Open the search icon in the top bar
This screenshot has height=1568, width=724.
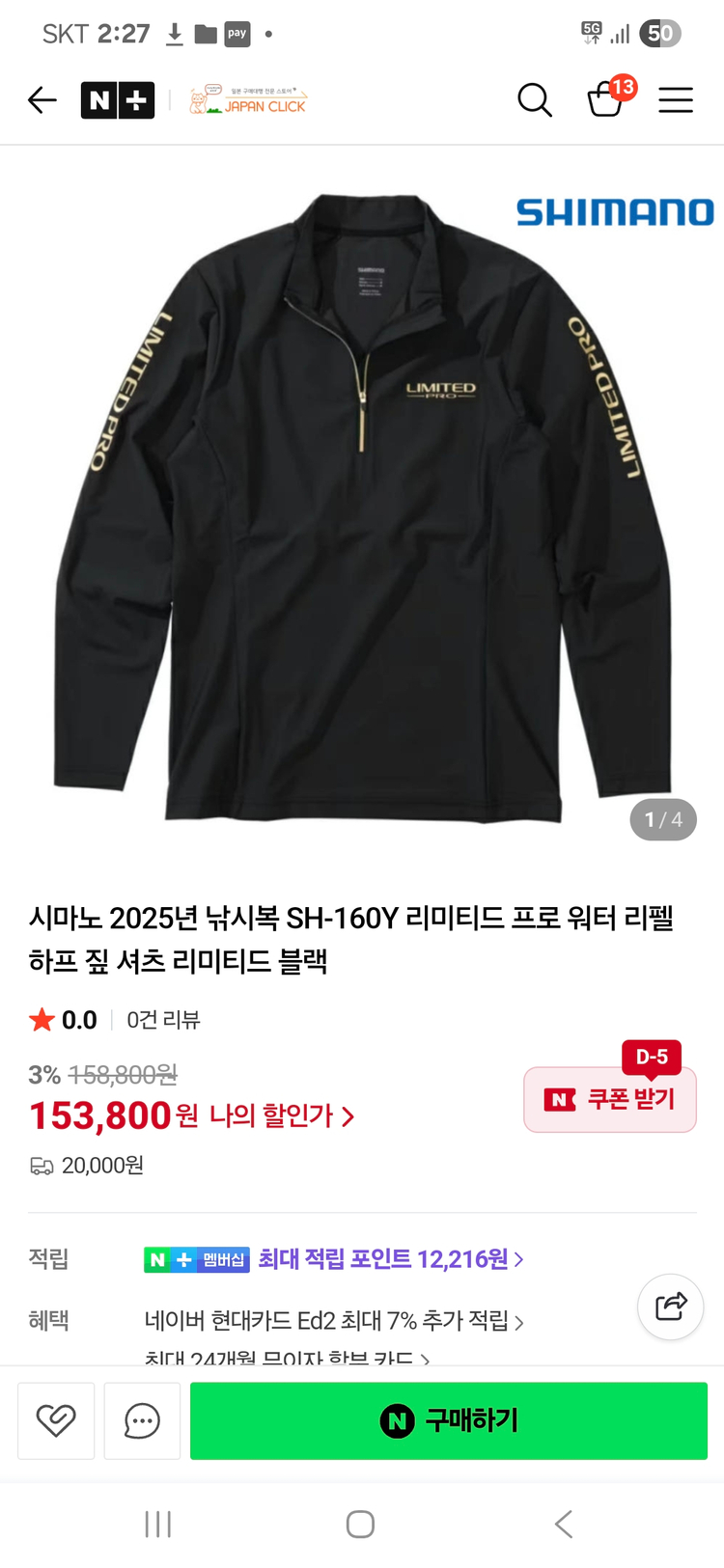tap(535, 99)
